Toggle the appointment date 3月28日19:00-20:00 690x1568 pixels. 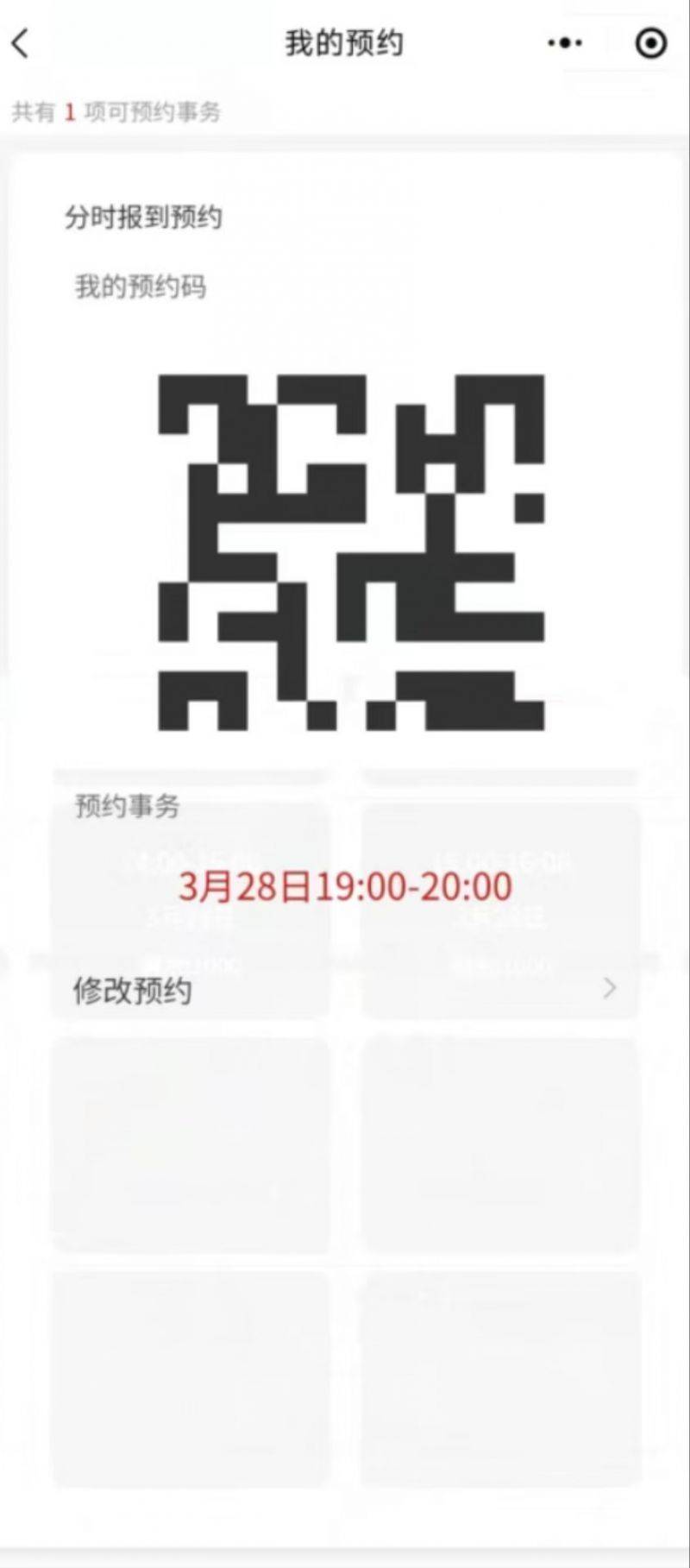click(x=345, y=885)
